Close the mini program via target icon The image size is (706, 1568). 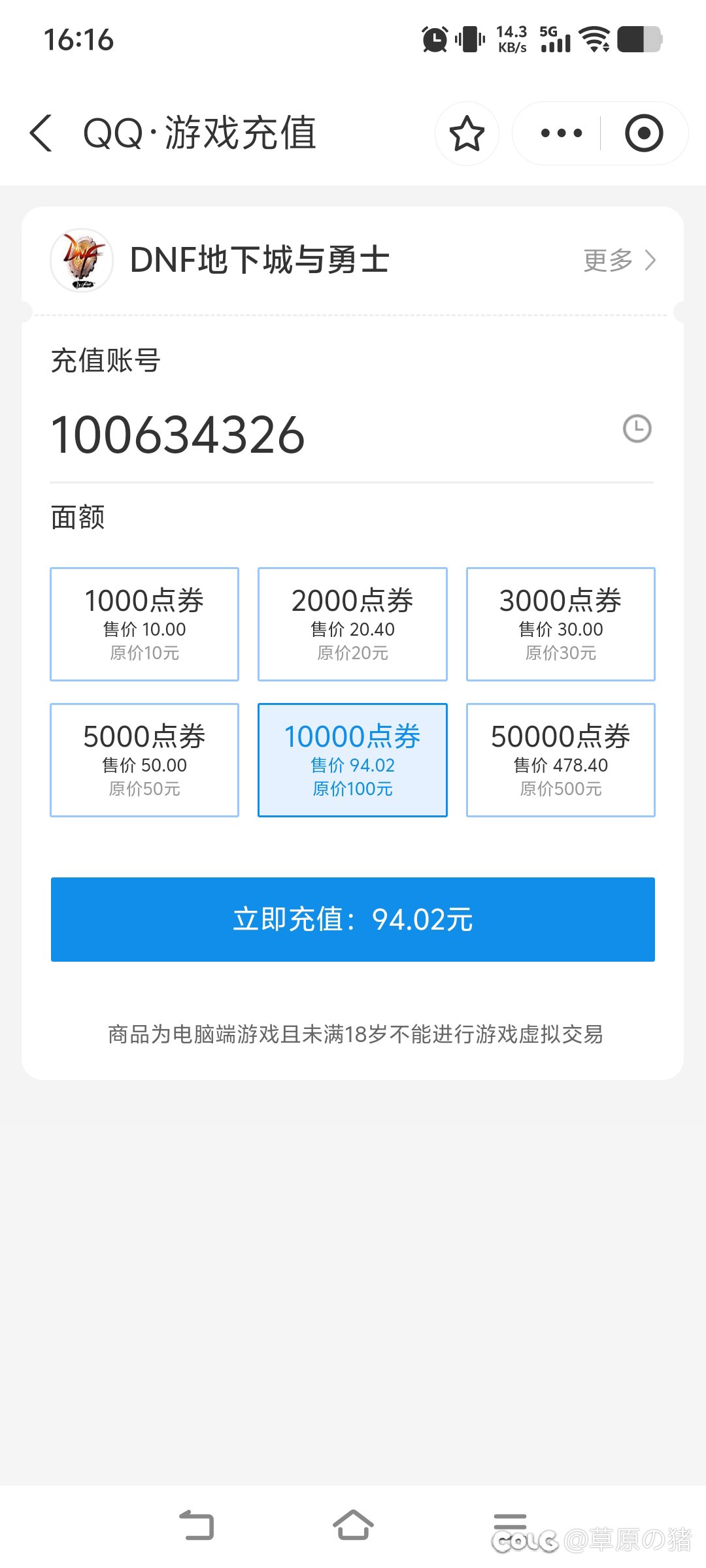tap(644, 133)
